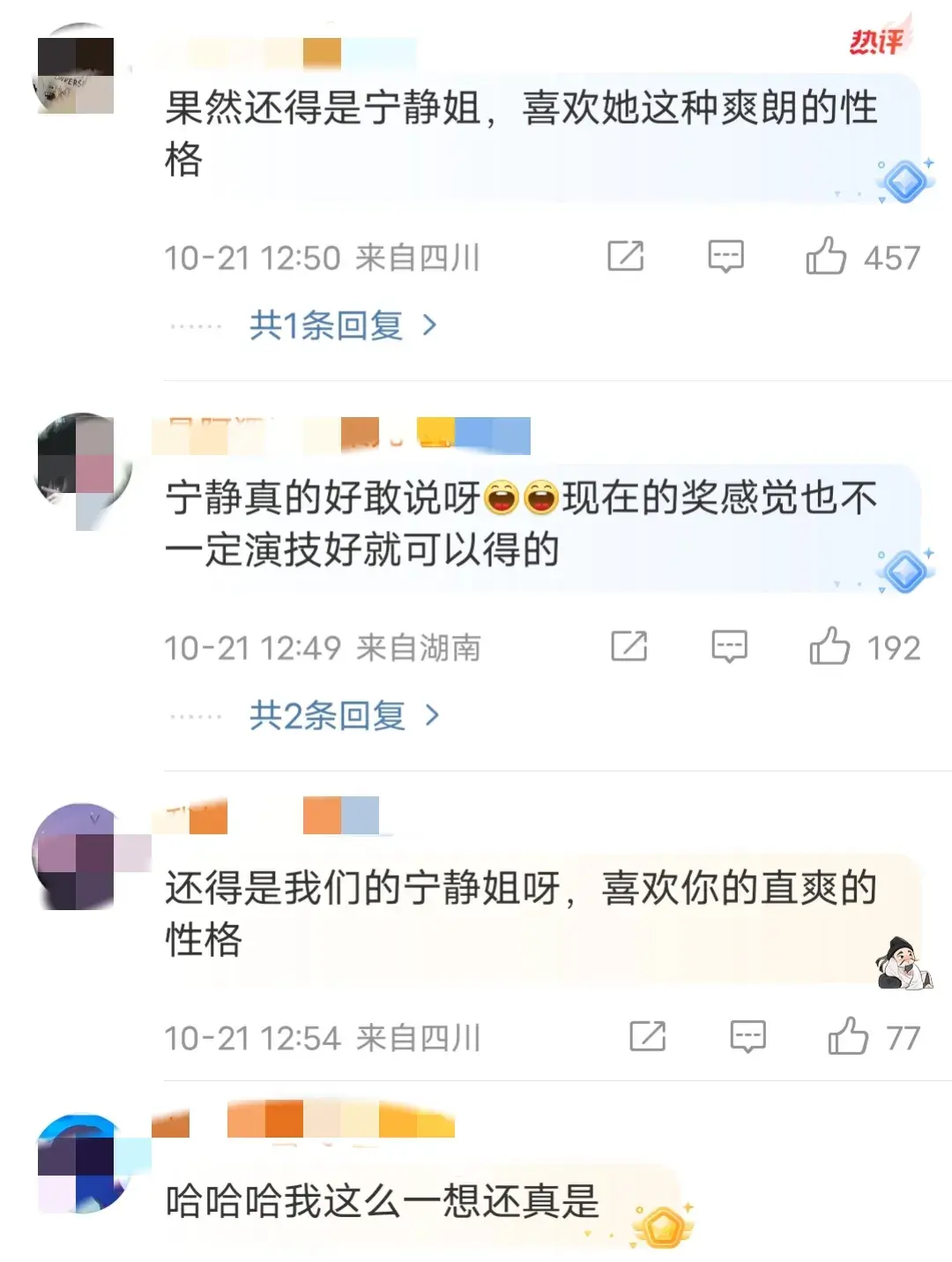Screen dimensions: 952x1262
Task: Click the 来自湖南 location link
Action: pos(419,646)
